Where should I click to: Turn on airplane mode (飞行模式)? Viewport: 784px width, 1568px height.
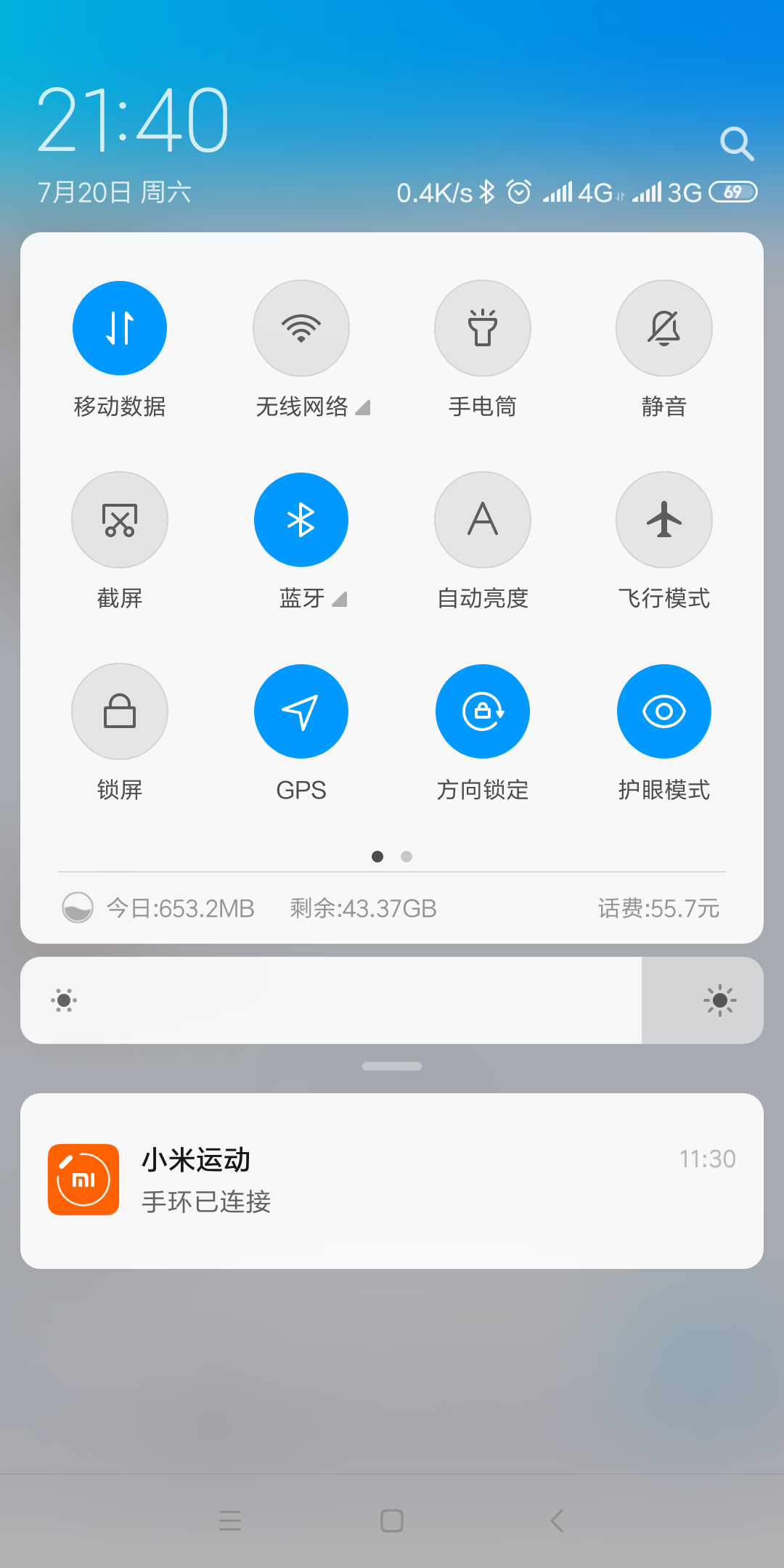point(664,520)
